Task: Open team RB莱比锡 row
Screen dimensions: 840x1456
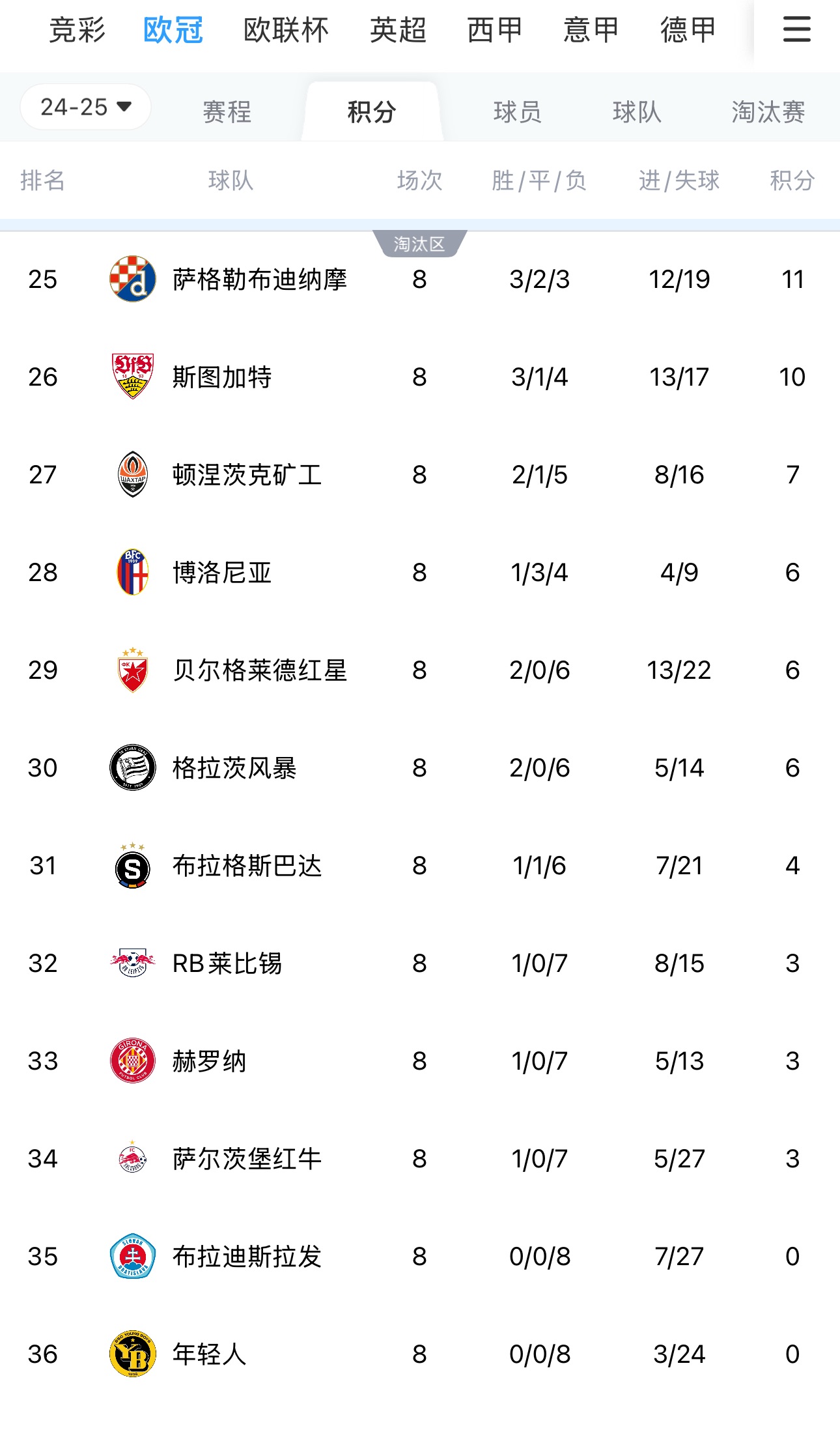Action: (x=227, y=964)
